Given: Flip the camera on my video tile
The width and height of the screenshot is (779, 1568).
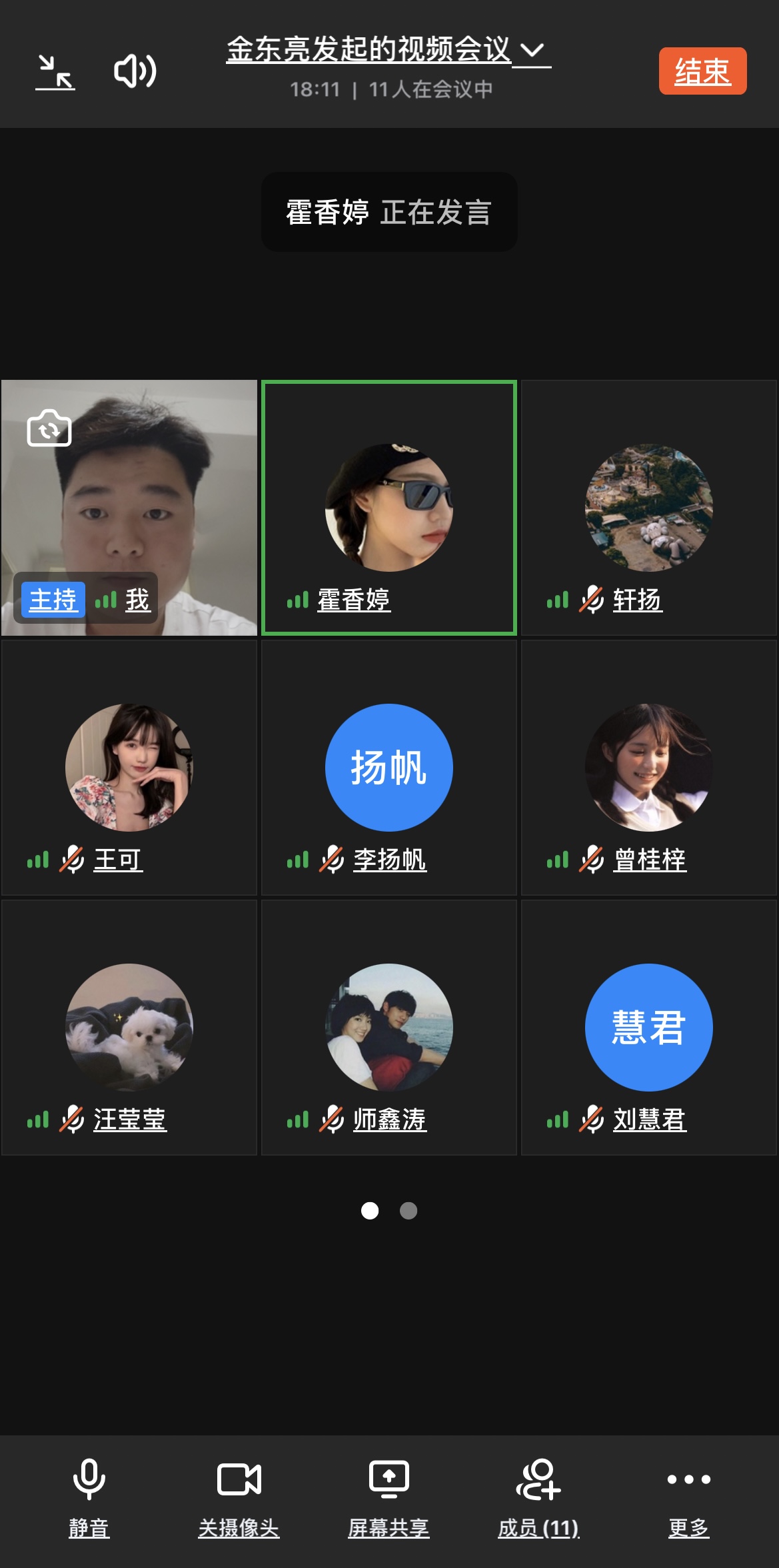Looking at the screenshot, I should coord(49,428).
